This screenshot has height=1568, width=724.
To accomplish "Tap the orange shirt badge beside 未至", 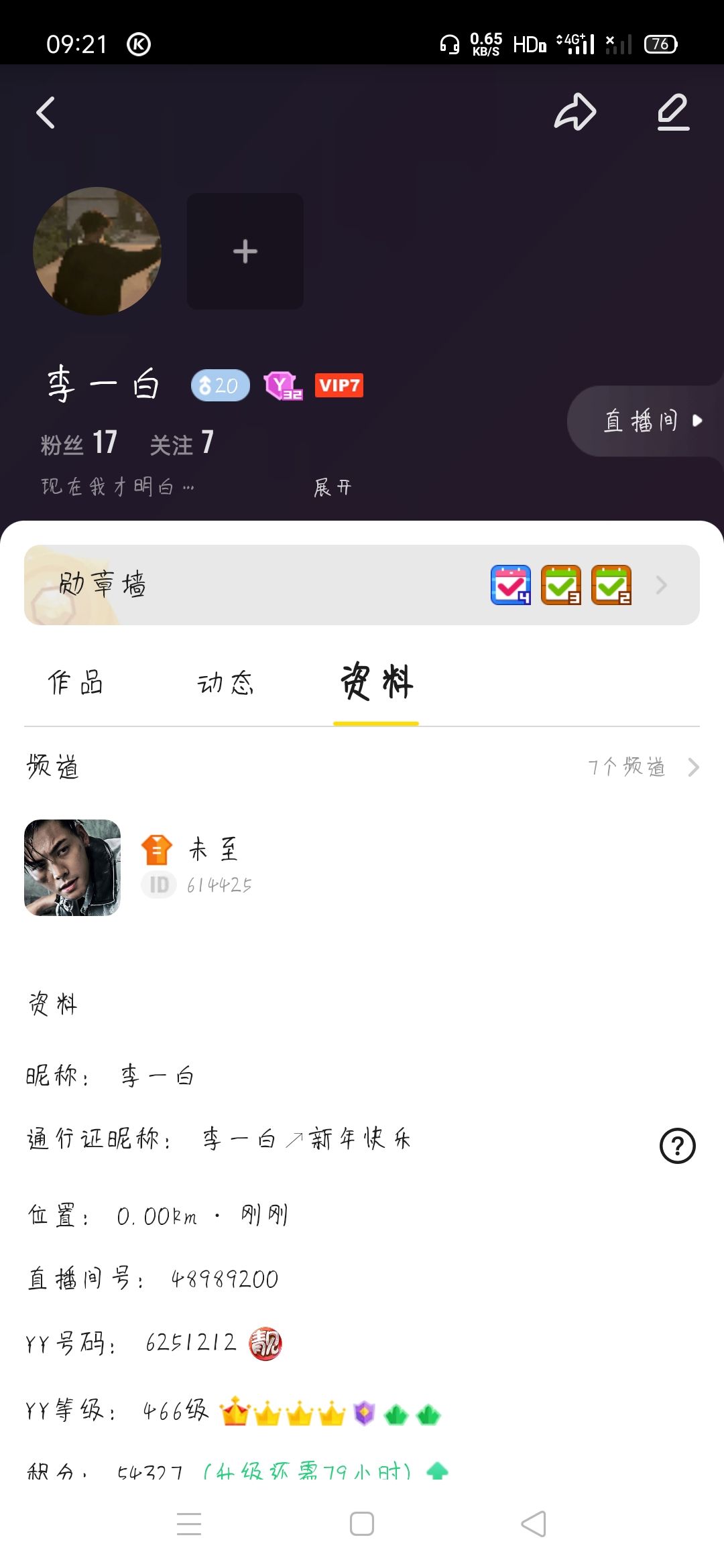I will (158, 848).
